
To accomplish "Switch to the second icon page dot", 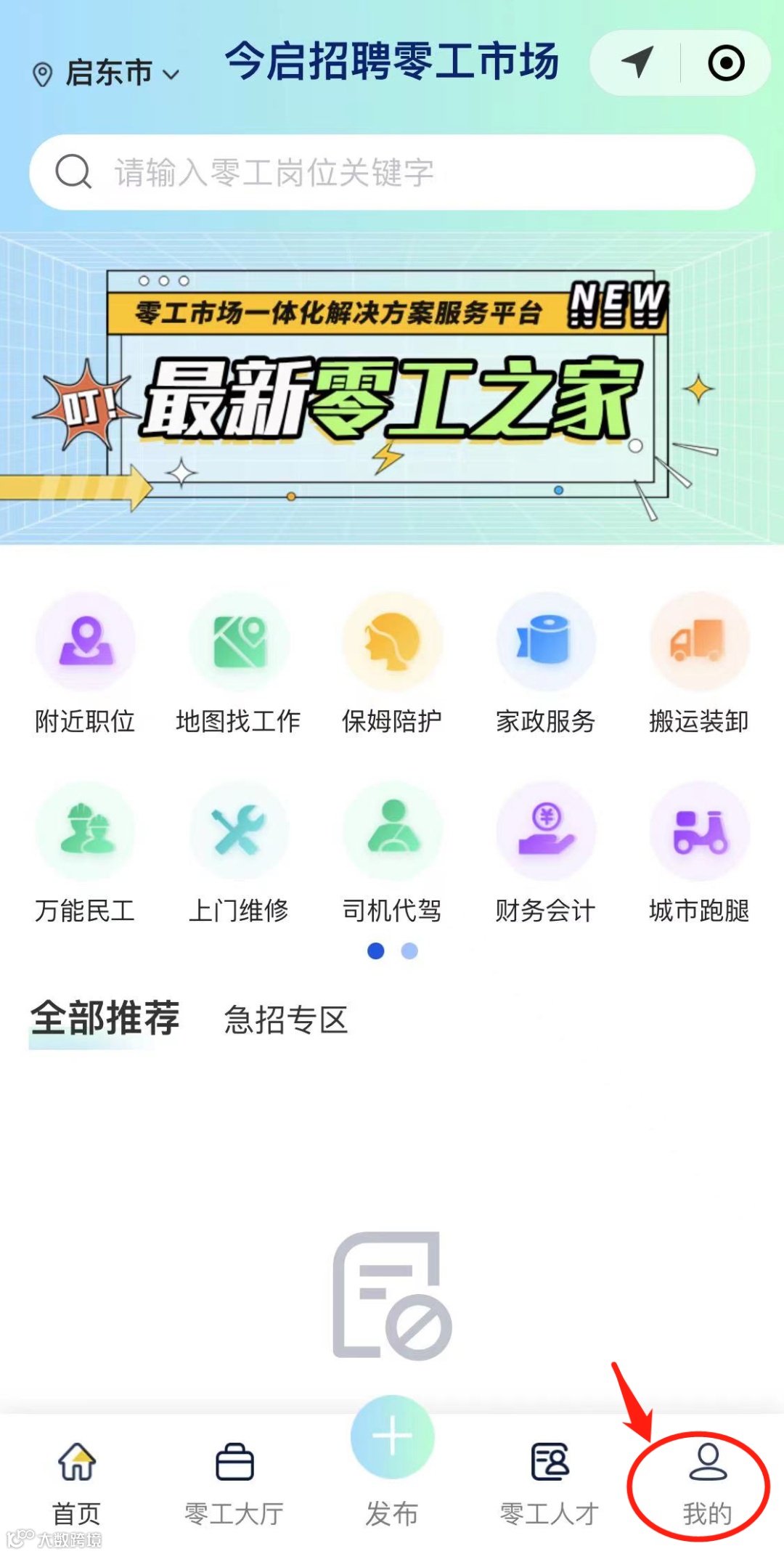I will pos(410,951).
